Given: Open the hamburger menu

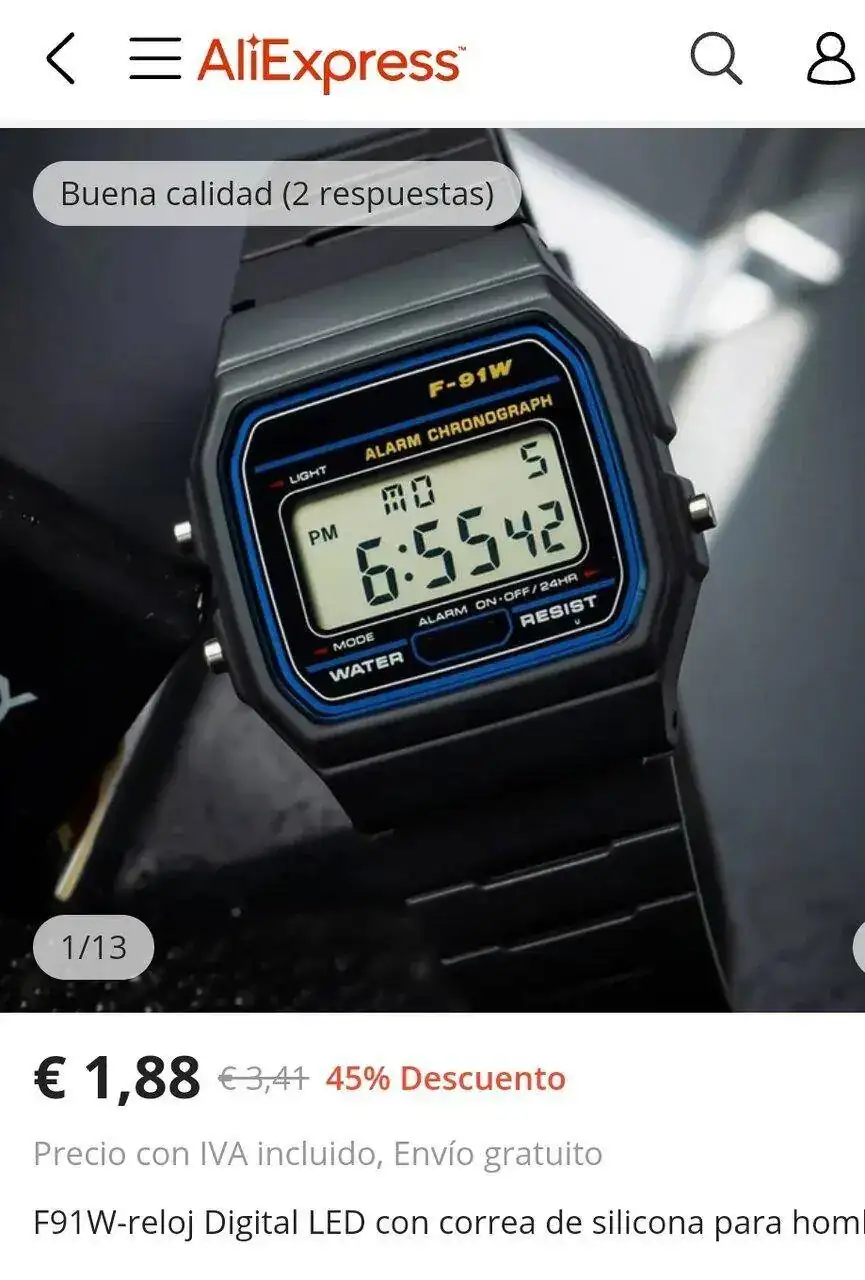Looking at the screenshot, I should [155, 59].
